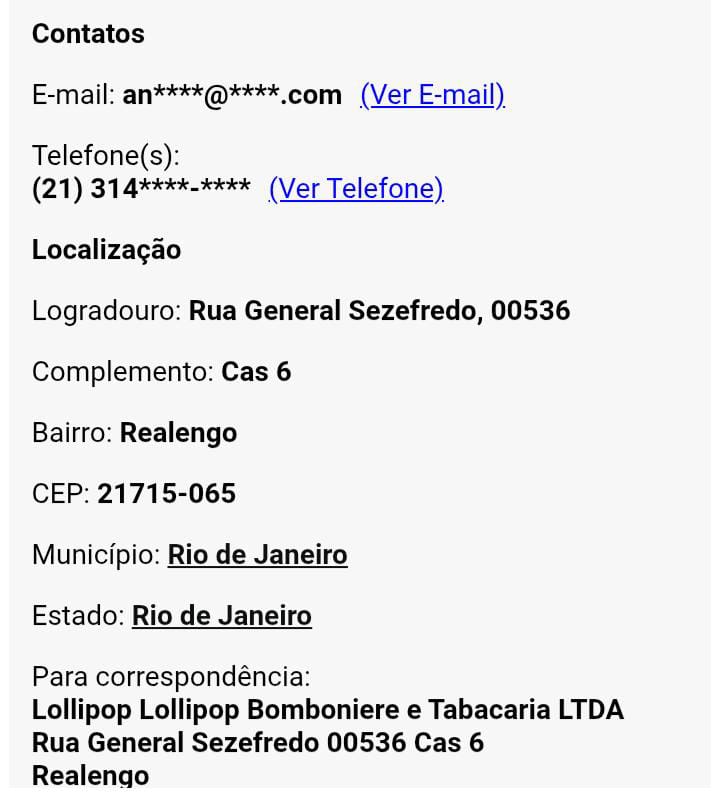Reveal the full email via Ver E-mail
The image size is (720, 794).
[432, 95]
